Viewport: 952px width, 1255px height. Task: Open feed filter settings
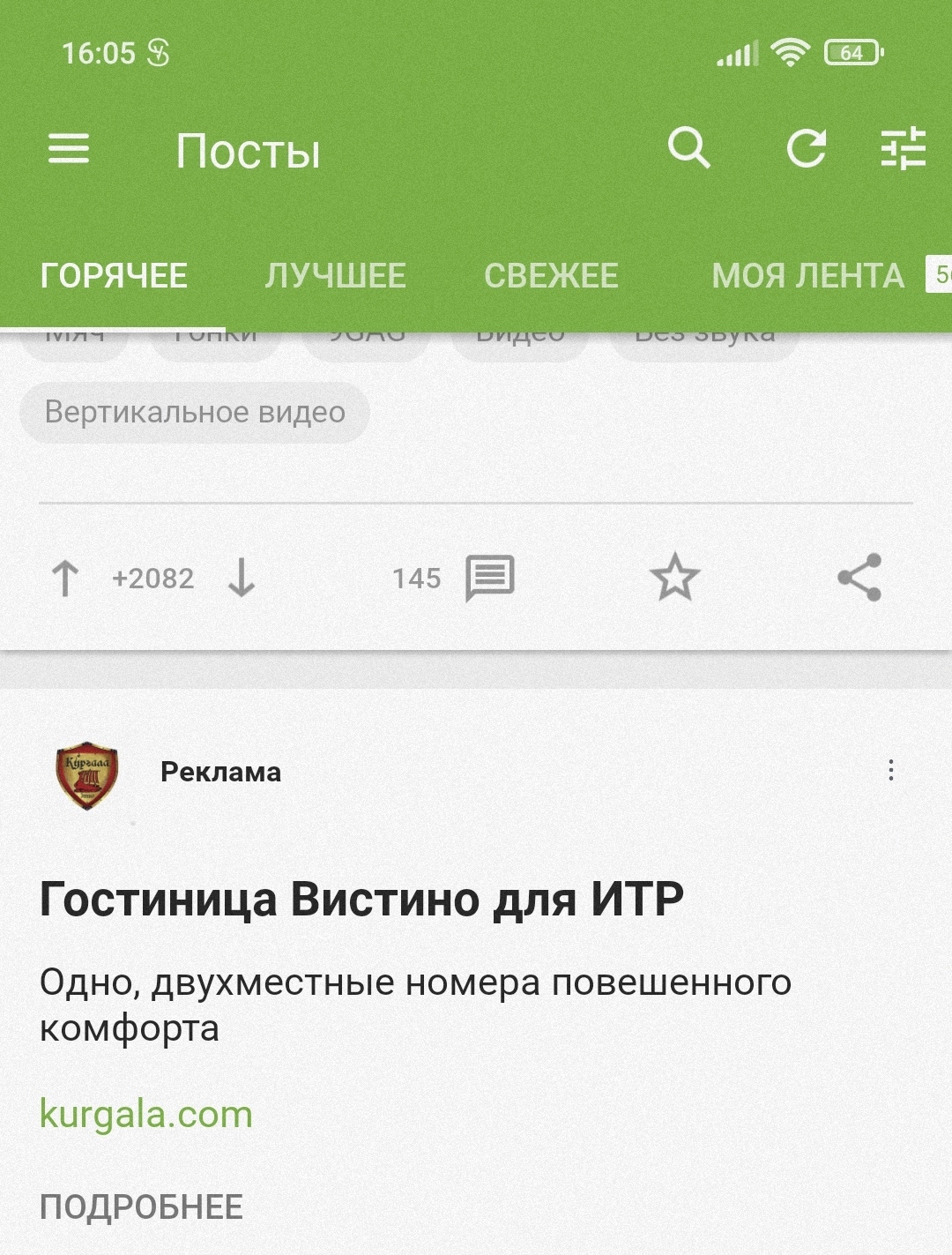coord(904,148)
